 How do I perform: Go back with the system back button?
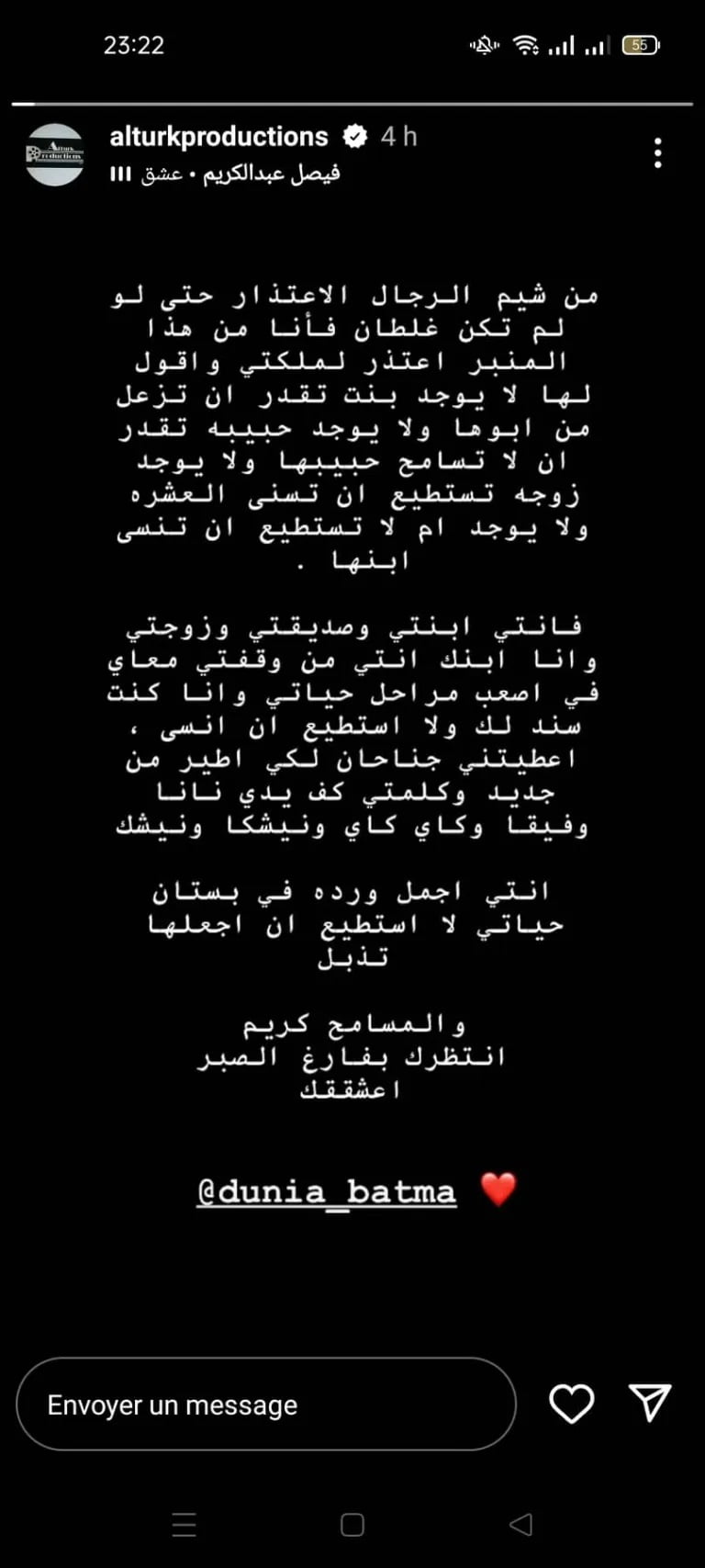click(521, 1525)
